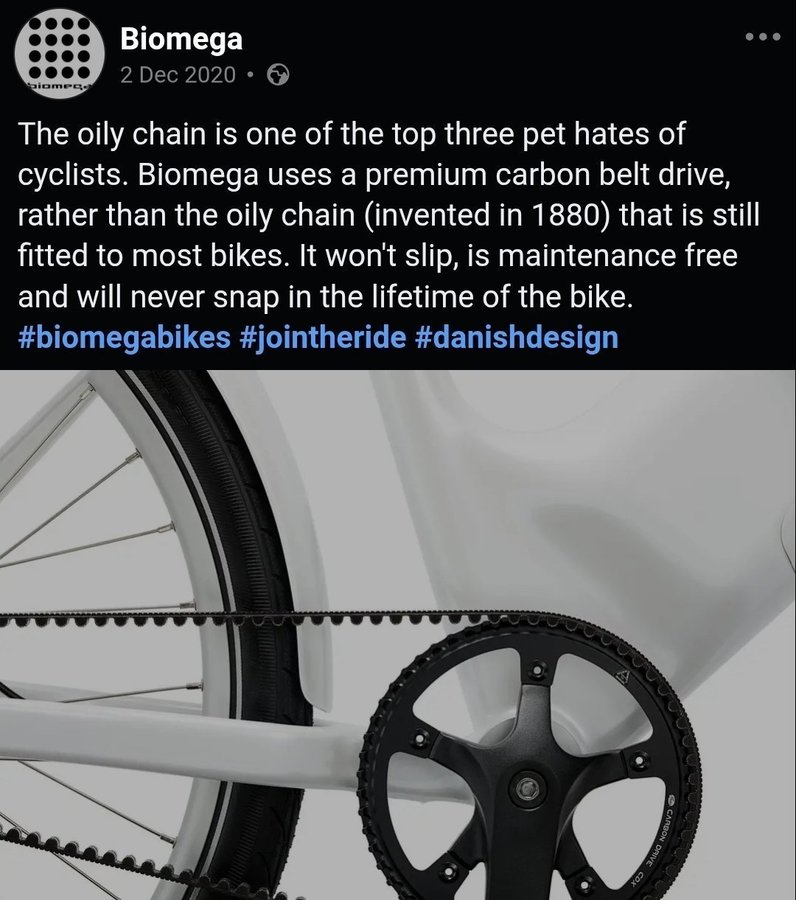
Task: Open the Biomega page name
Action: 180,39
